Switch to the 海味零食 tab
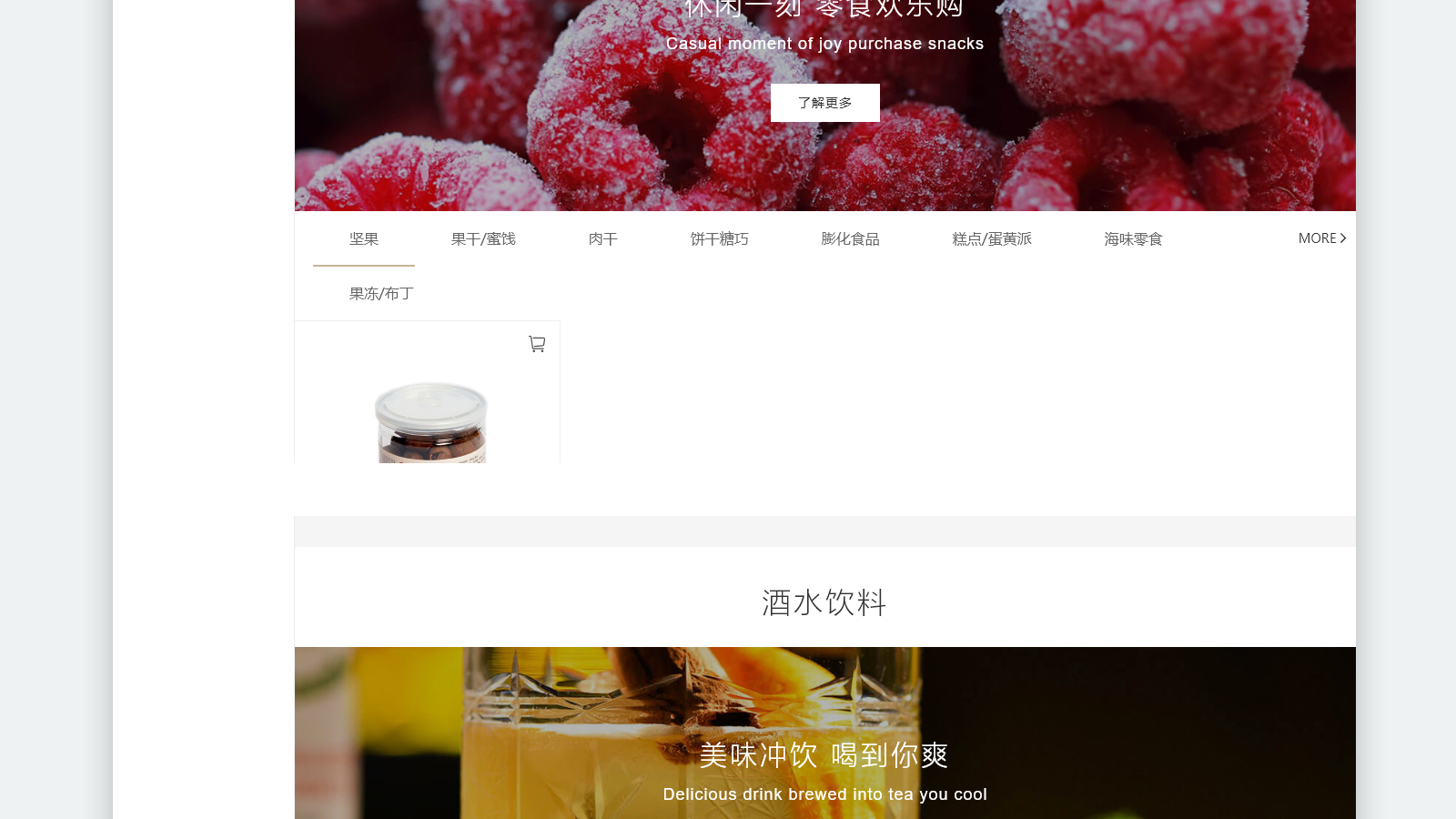Viewport: 1456px width, 819px height. pos(1133,238)
